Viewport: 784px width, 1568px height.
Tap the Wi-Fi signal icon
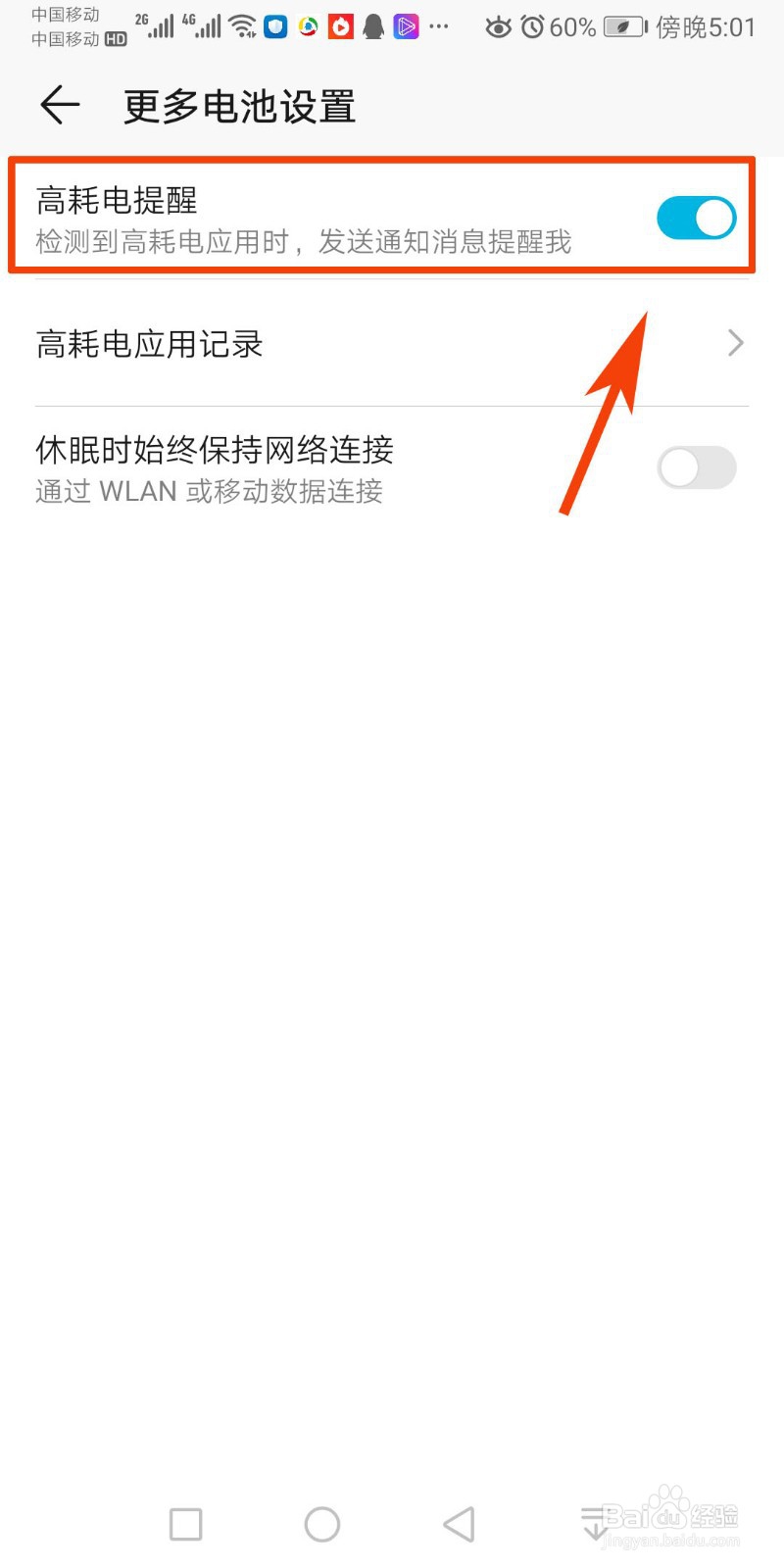coord(243,26)
